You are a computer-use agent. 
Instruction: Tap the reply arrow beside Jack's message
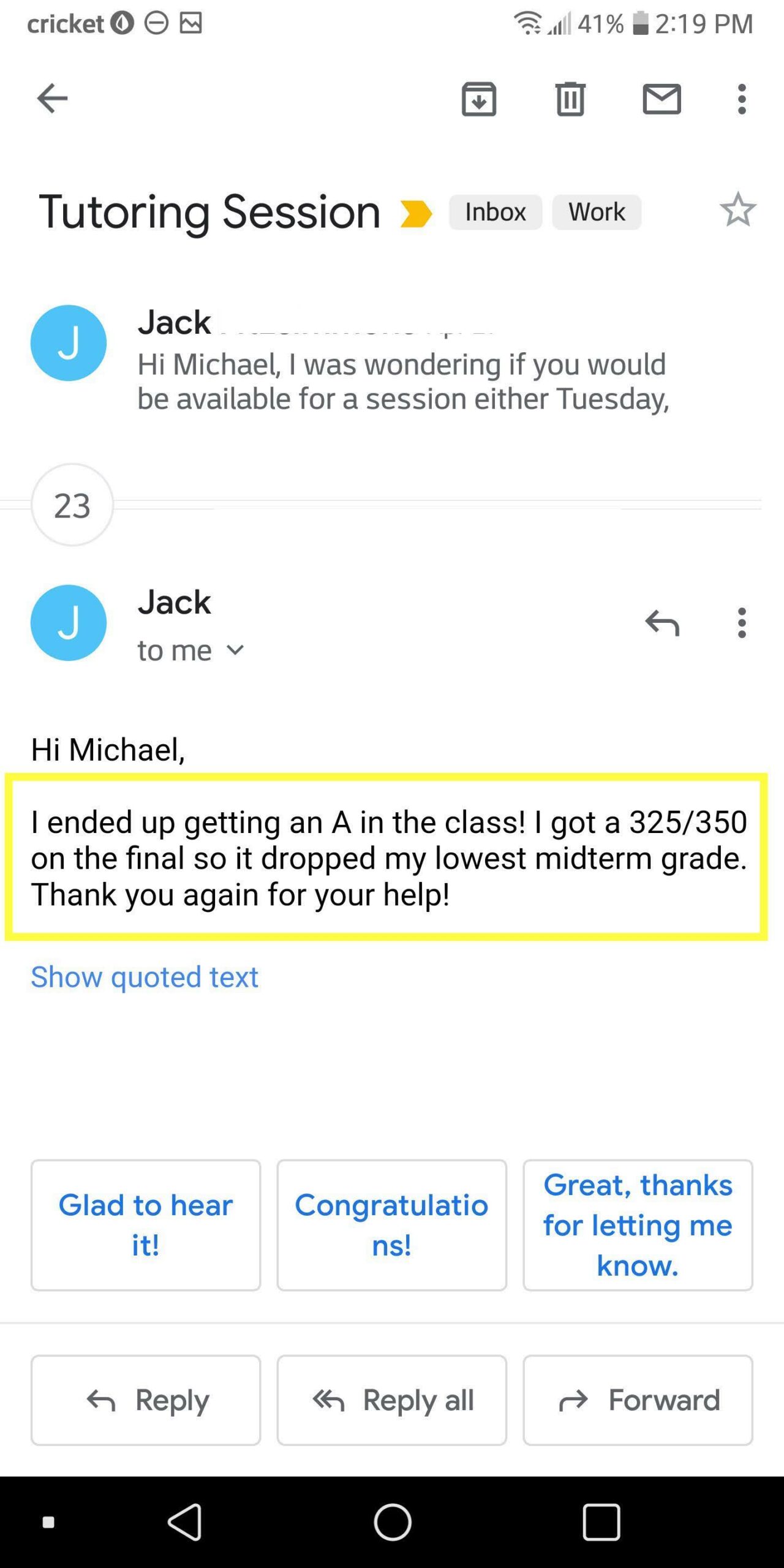click(x=661, y=623)
